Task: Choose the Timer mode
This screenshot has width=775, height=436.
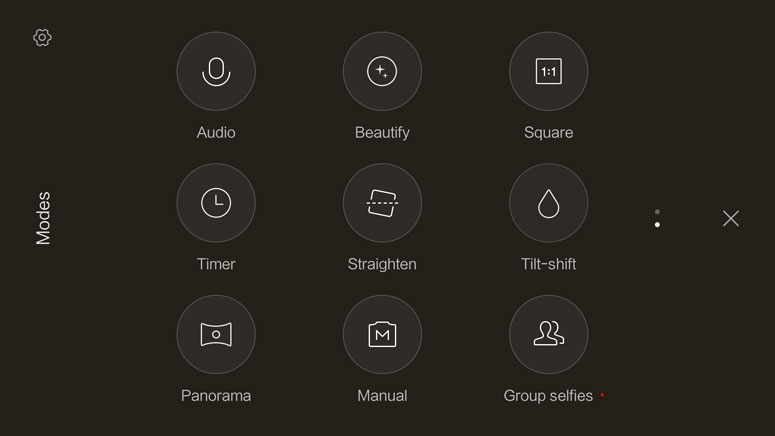Action: click(216, 203)
